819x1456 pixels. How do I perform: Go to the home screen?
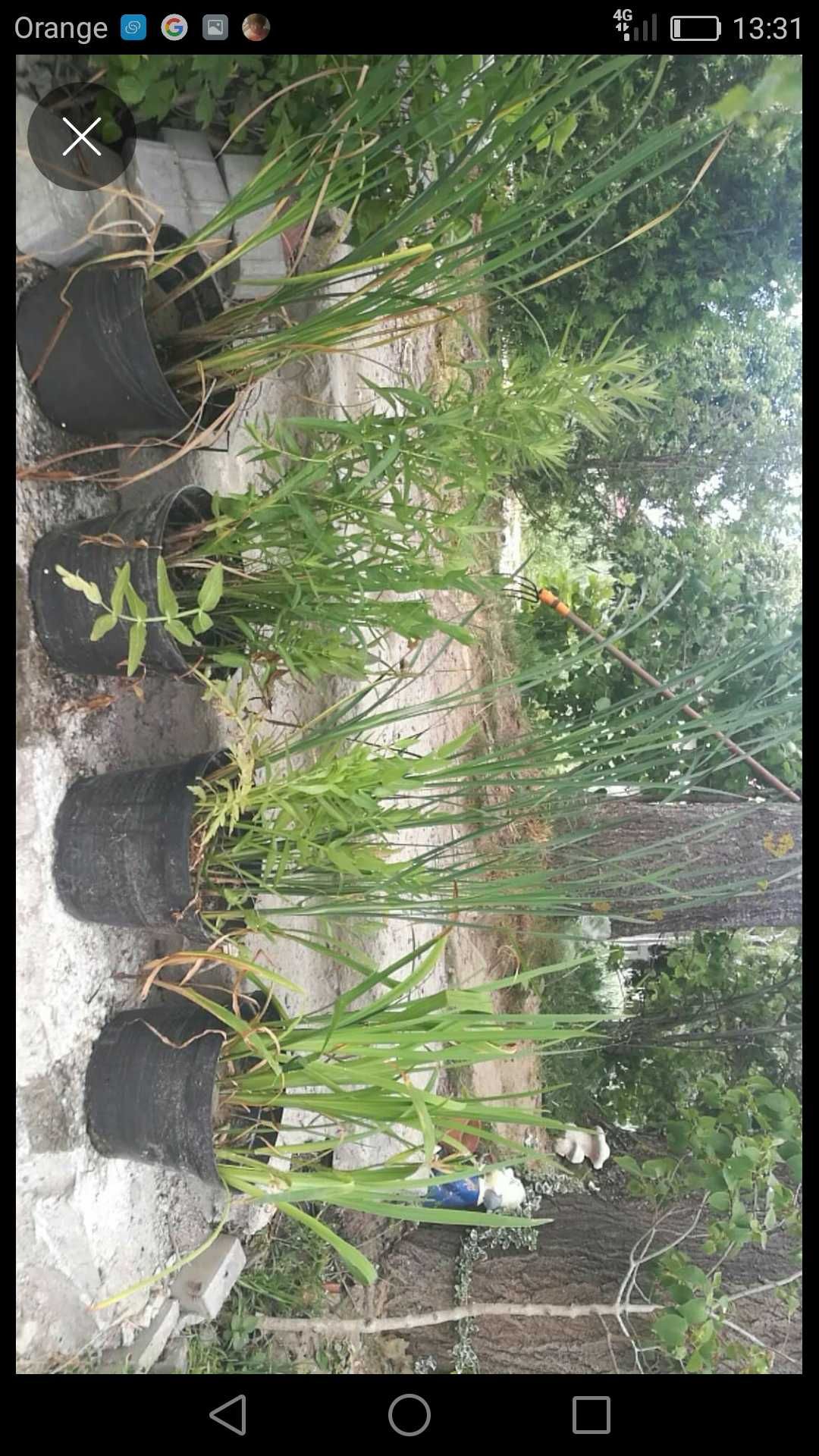(x=409, y=1414)
